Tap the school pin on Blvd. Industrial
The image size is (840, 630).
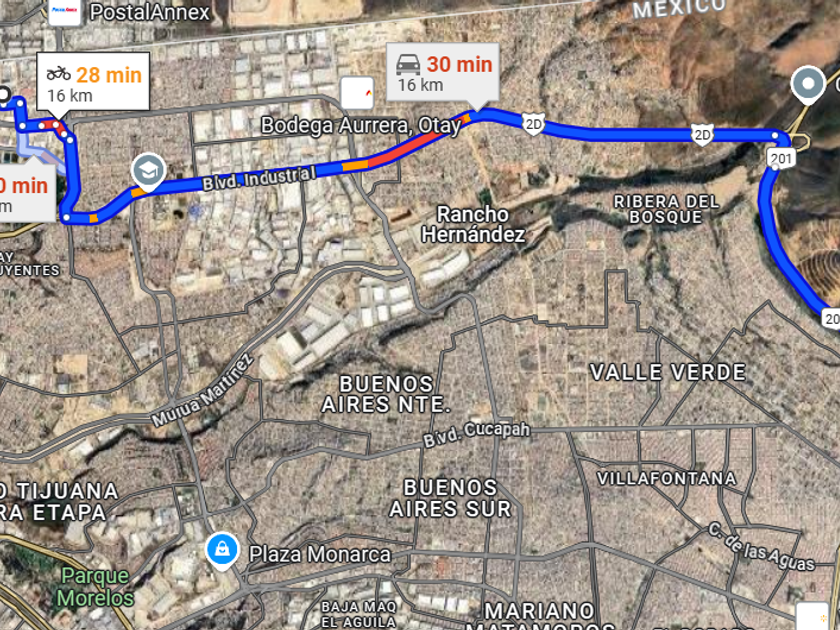[148, 170]
